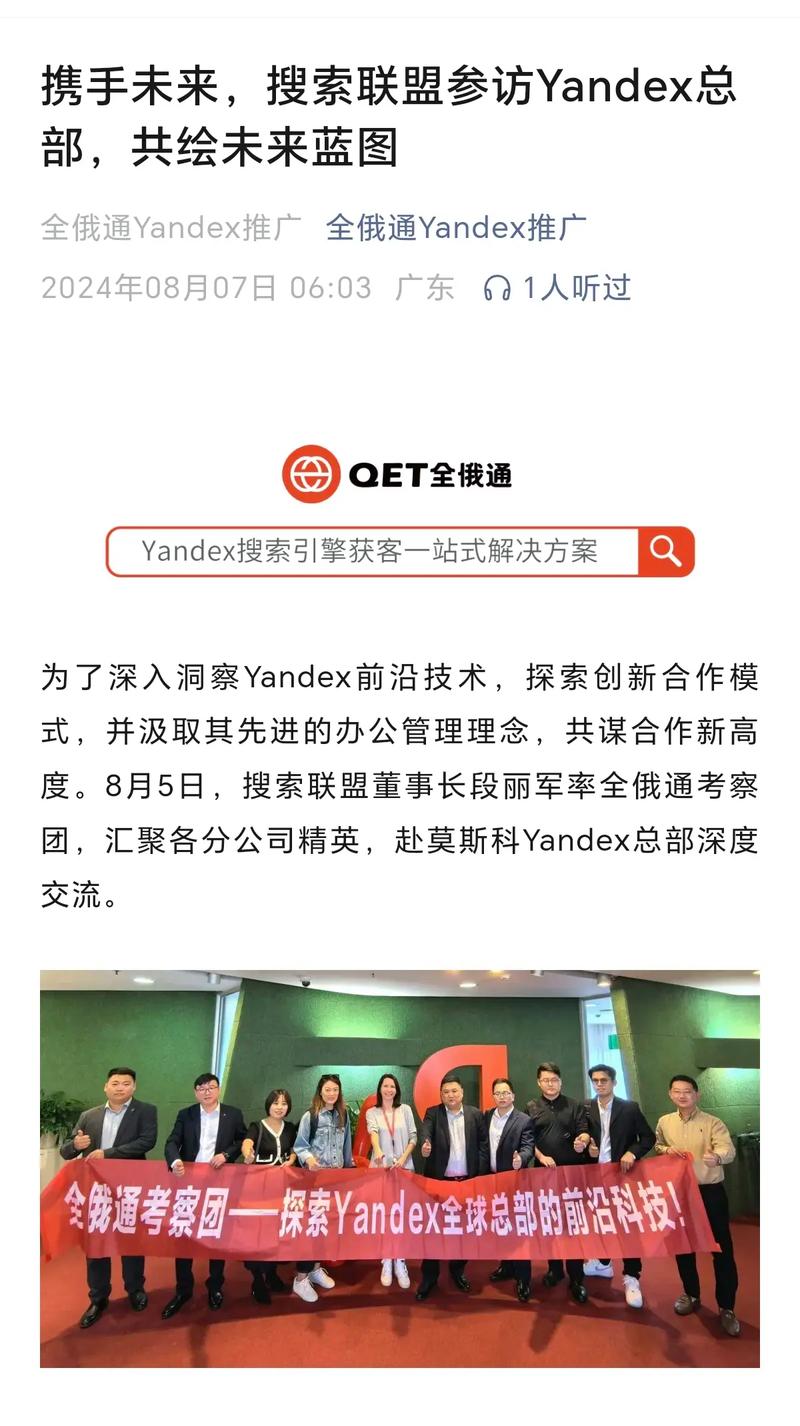Tap the headphone listen-to-article icon

[497, 289]
